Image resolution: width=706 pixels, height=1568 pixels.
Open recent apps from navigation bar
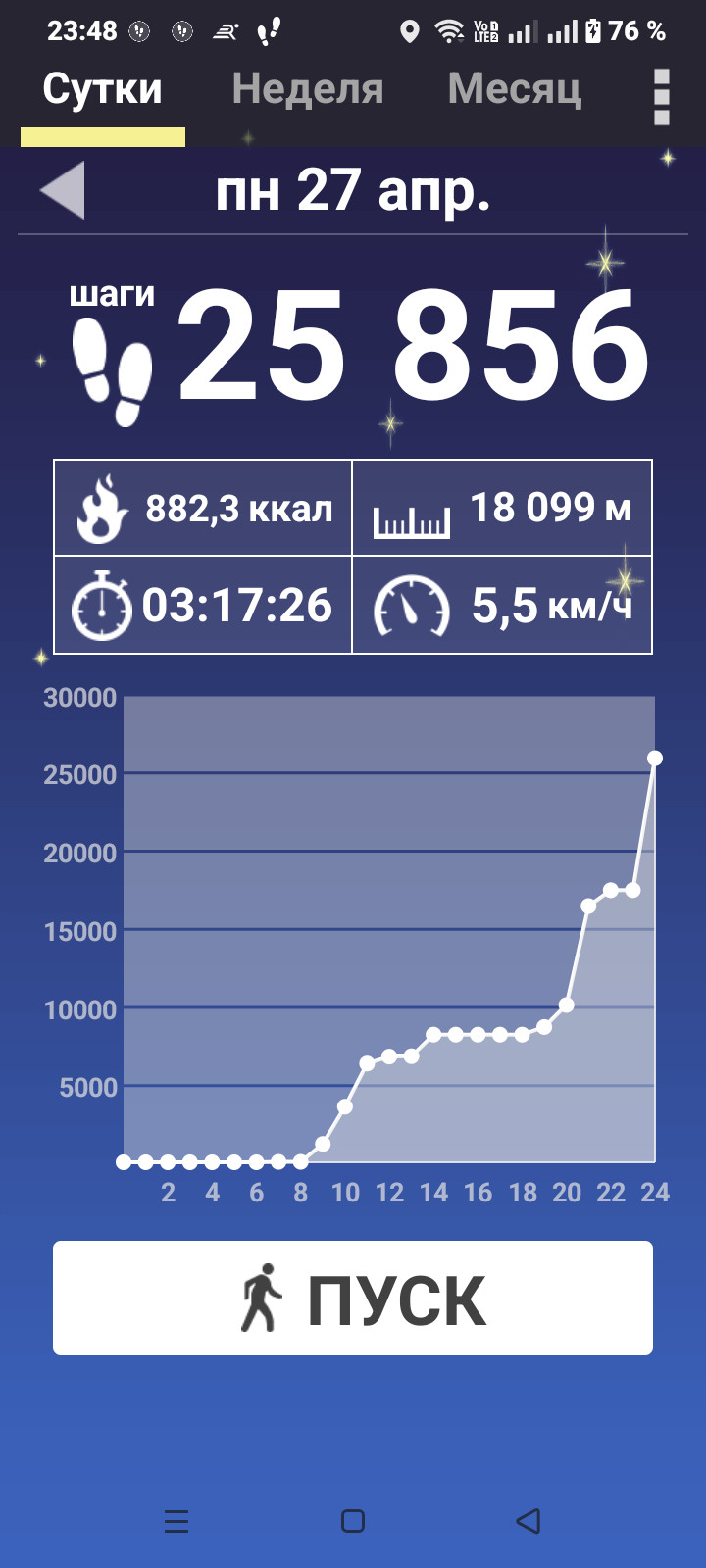click(176, 1521)
